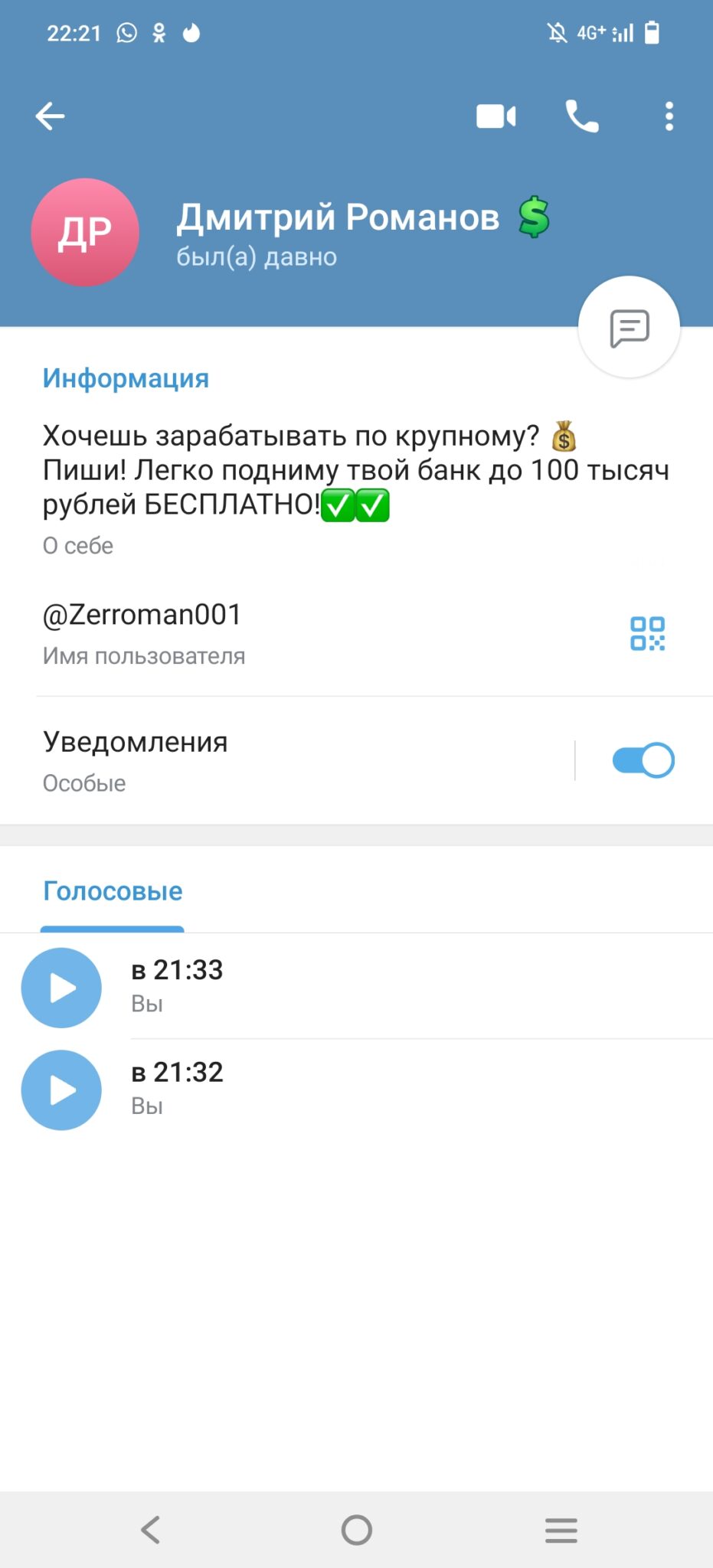Play the voice message from 21:33
The height and width of the screenshot is (1568, 713).
click(61, 988)
